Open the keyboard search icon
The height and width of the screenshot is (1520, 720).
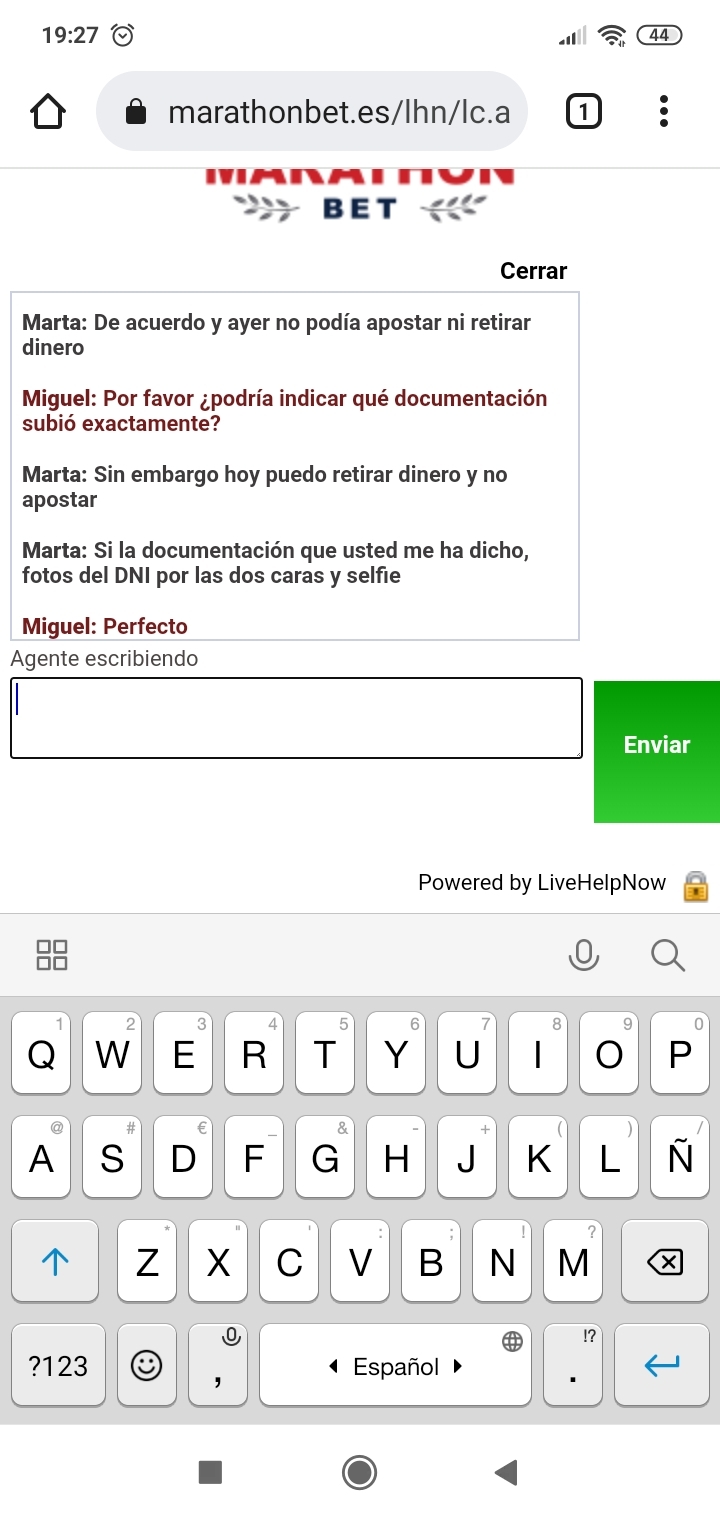[668, 955]
